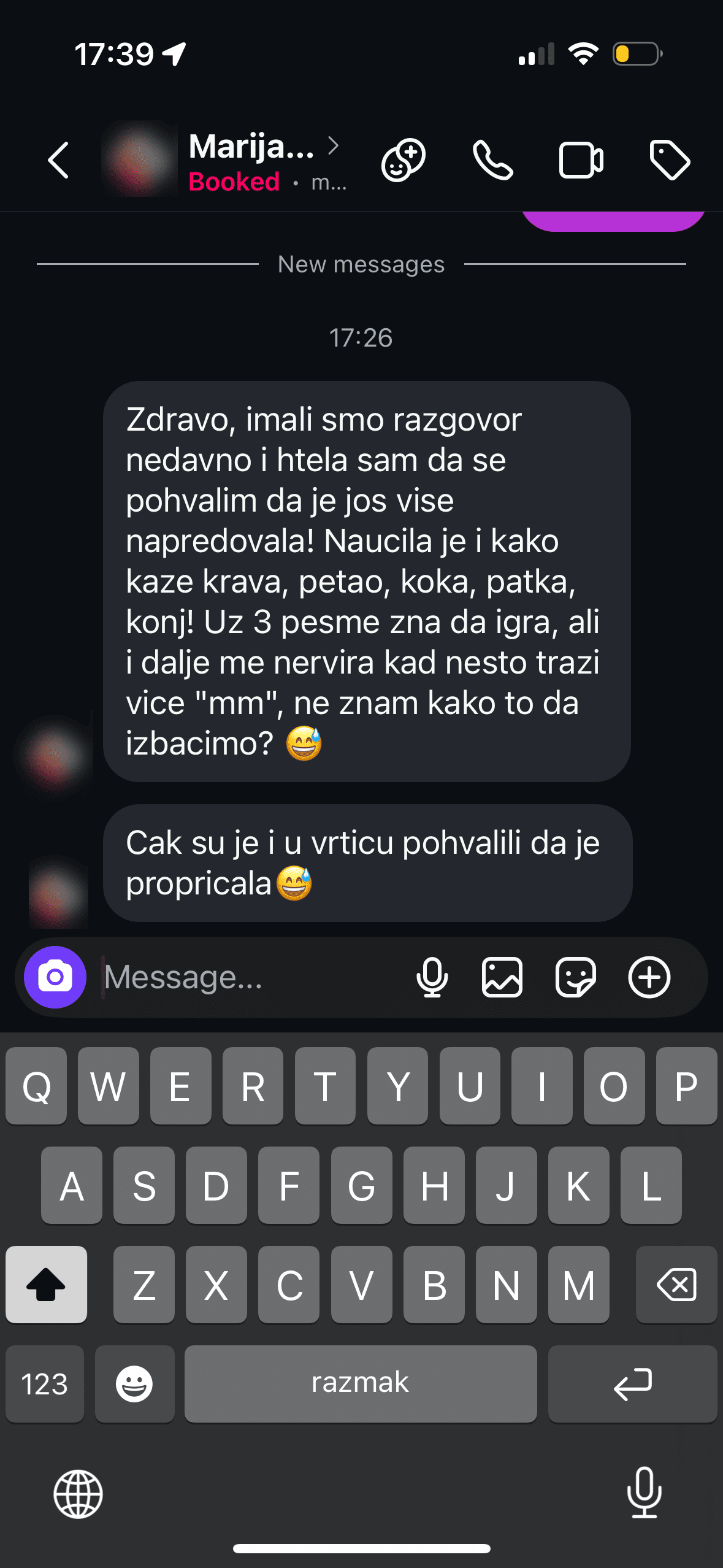Record a voice message

(432, 977)
